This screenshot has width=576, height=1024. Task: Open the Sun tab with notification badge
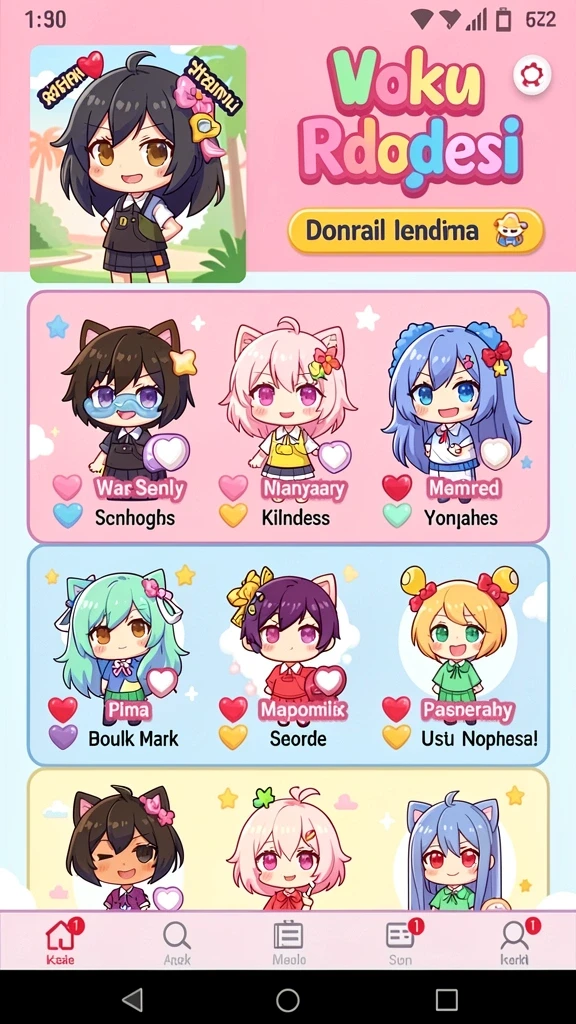pyautogui.click(x=401, y=941)
